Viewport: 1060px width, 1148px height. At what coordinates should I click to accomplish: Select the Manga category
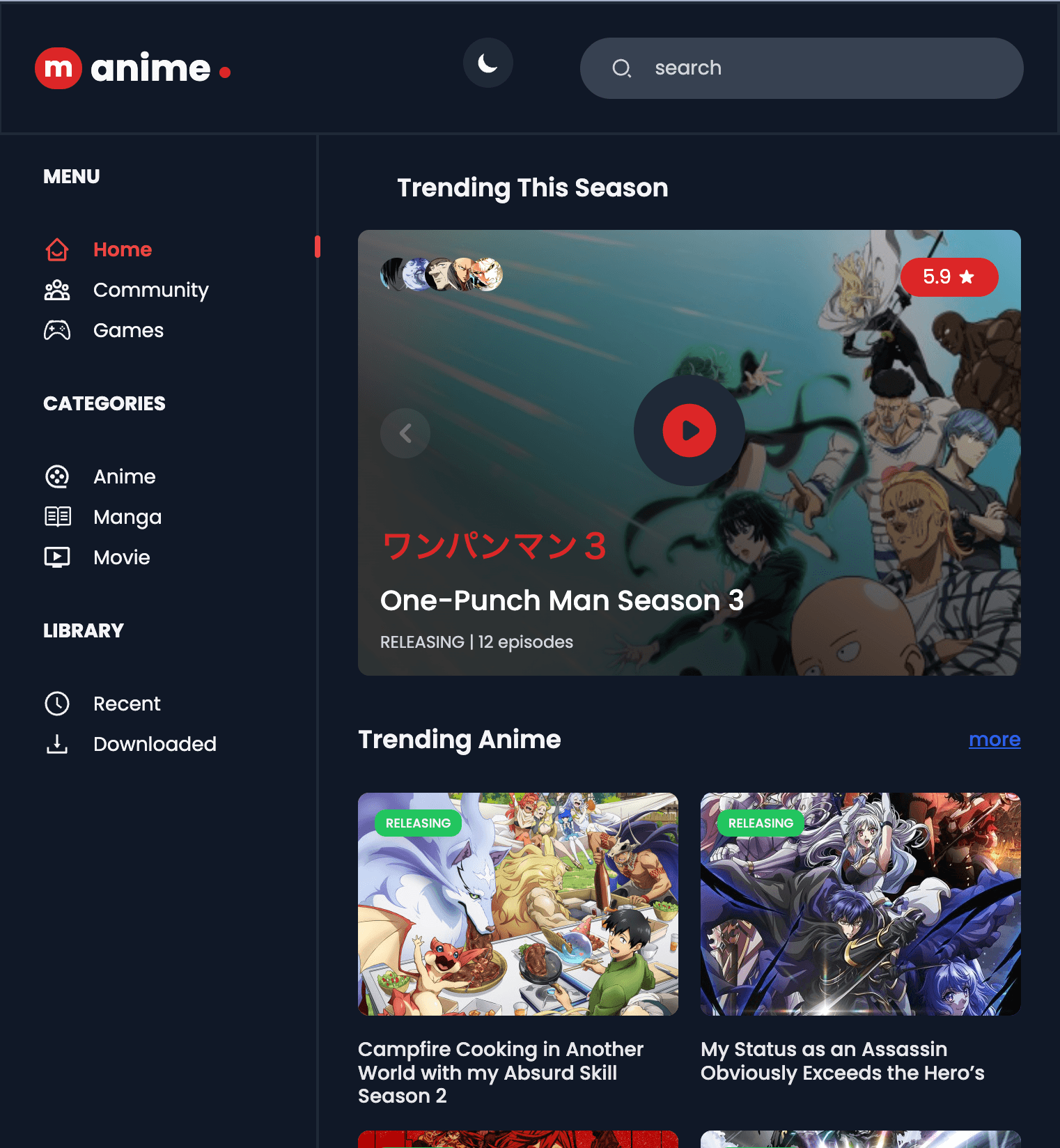pyautogui.click(x=127, y=517)
